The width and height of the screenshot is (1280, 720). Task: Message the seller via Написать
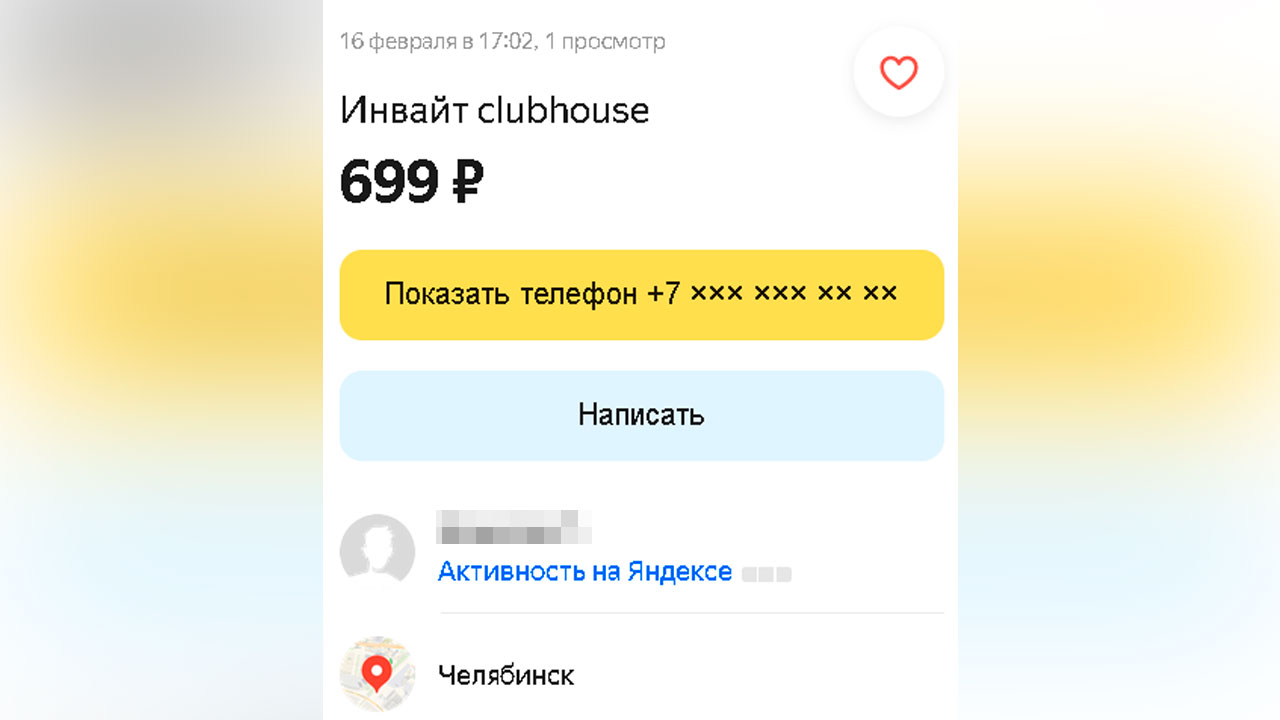point(641,415)
